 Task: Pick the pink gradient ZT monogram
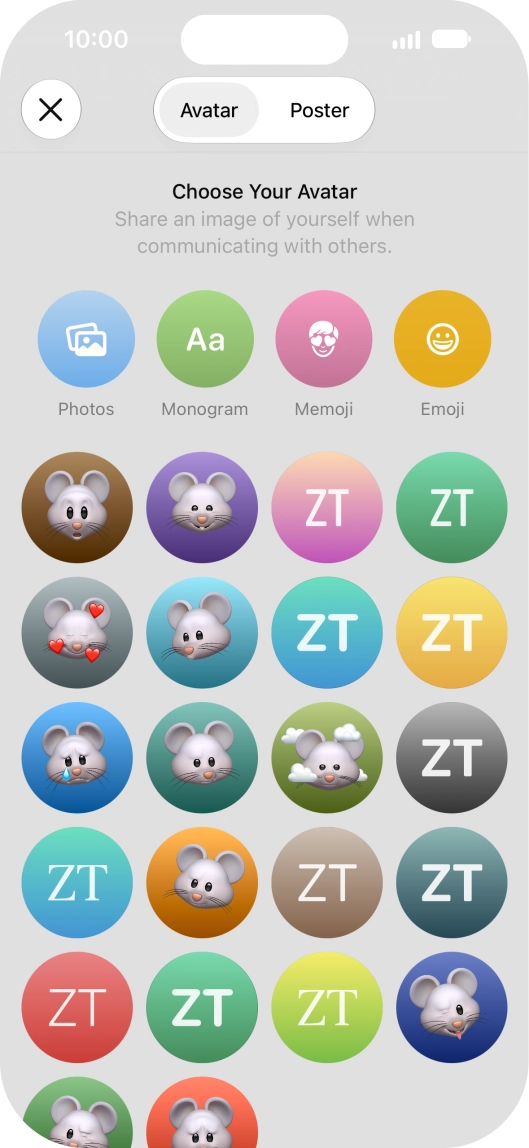pos(327,507)
